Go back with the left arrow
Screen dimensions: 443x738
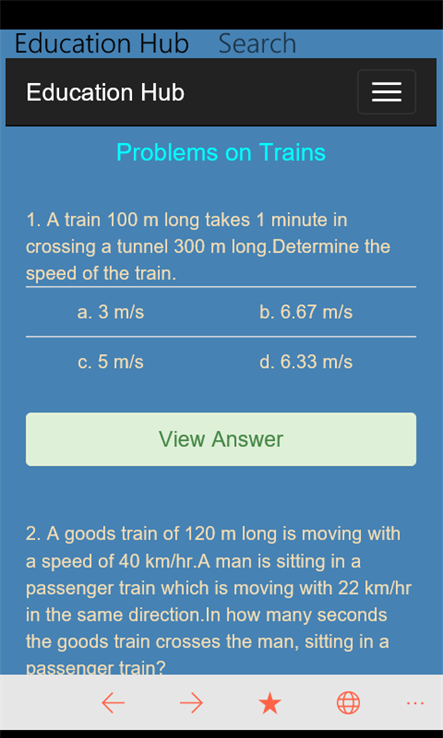click(x=113, y=704)
